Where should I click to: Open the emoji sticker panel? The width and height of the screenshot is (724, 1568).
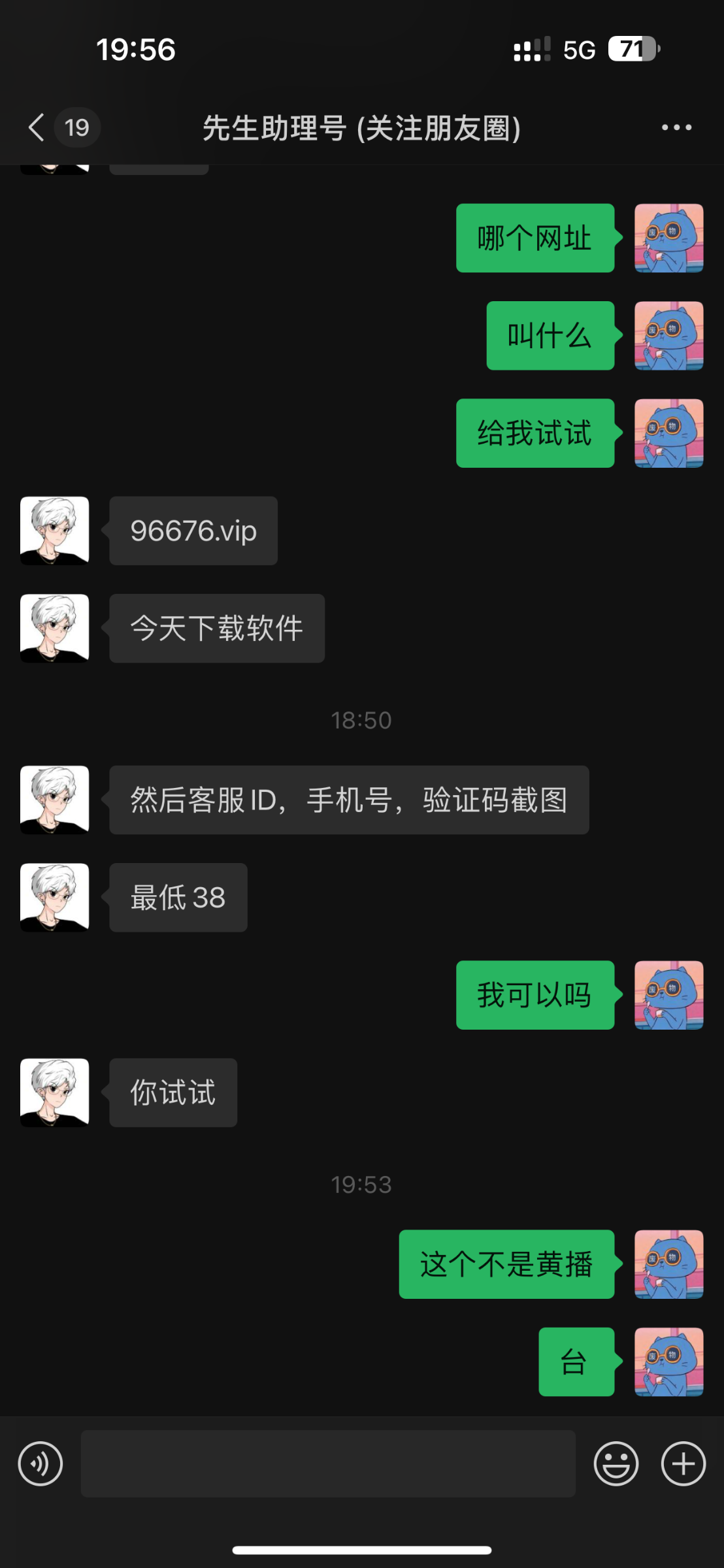coord(616,1463)
